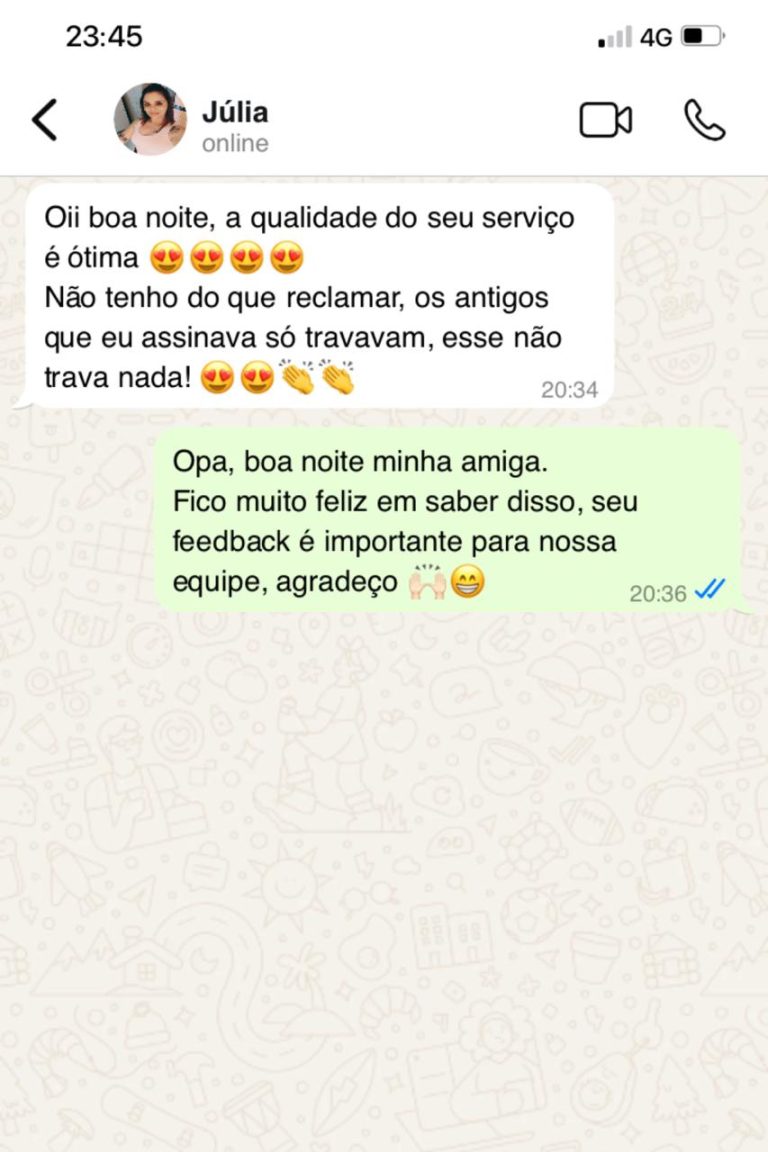Open Júlia's profile picture
This screenshot has height=1152, width=768.
tap(150, 119)
